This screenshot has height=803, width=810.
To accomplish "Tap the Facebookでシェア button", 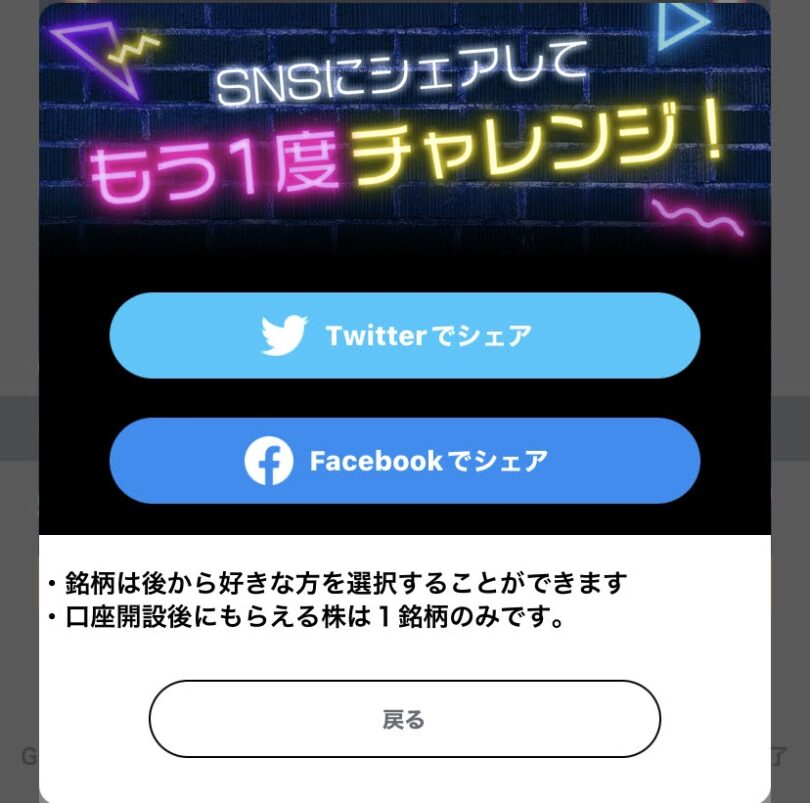I will pyautogui.click(x=404, y=461).
